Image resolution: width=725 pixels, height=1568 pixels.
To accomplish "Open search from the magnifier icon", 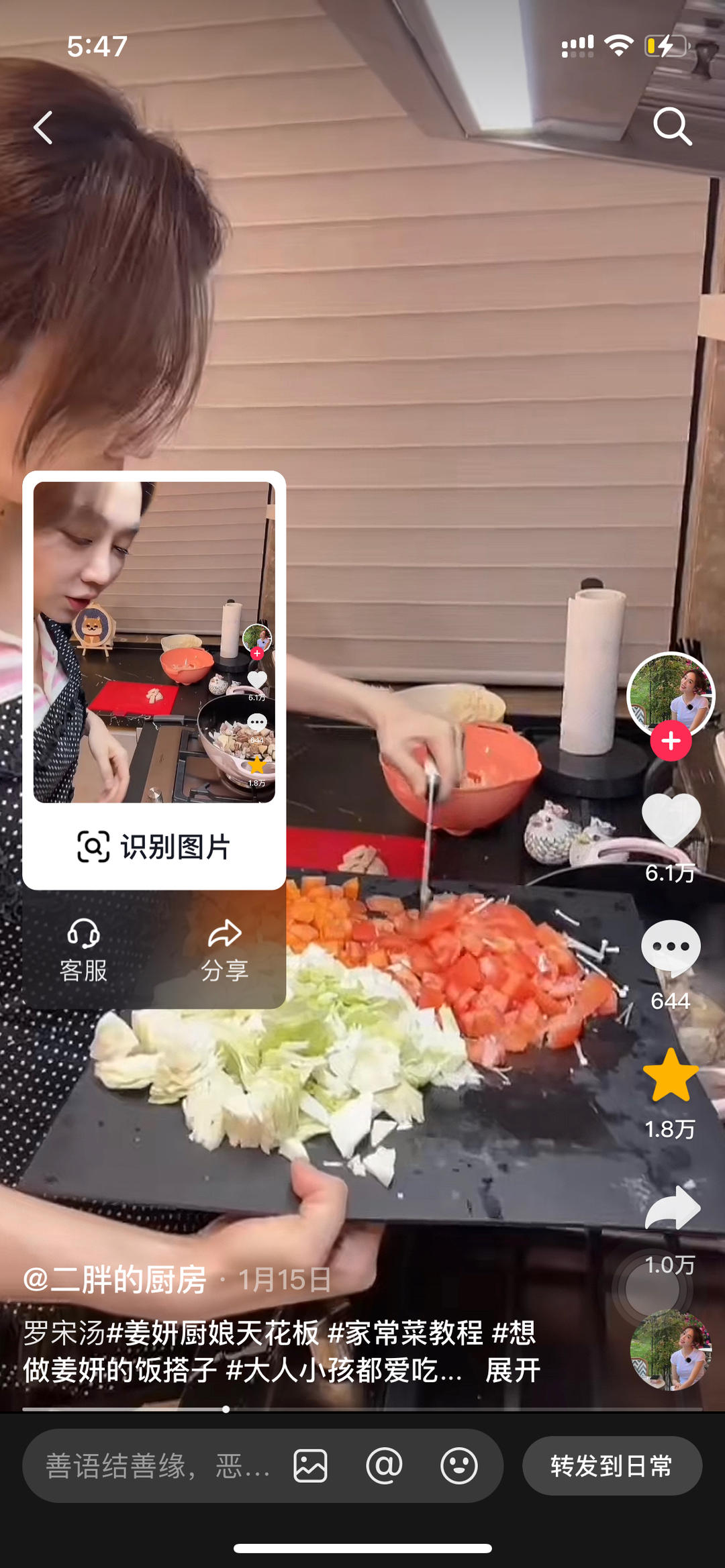I will pyautogui.click(x=672, y=126).
